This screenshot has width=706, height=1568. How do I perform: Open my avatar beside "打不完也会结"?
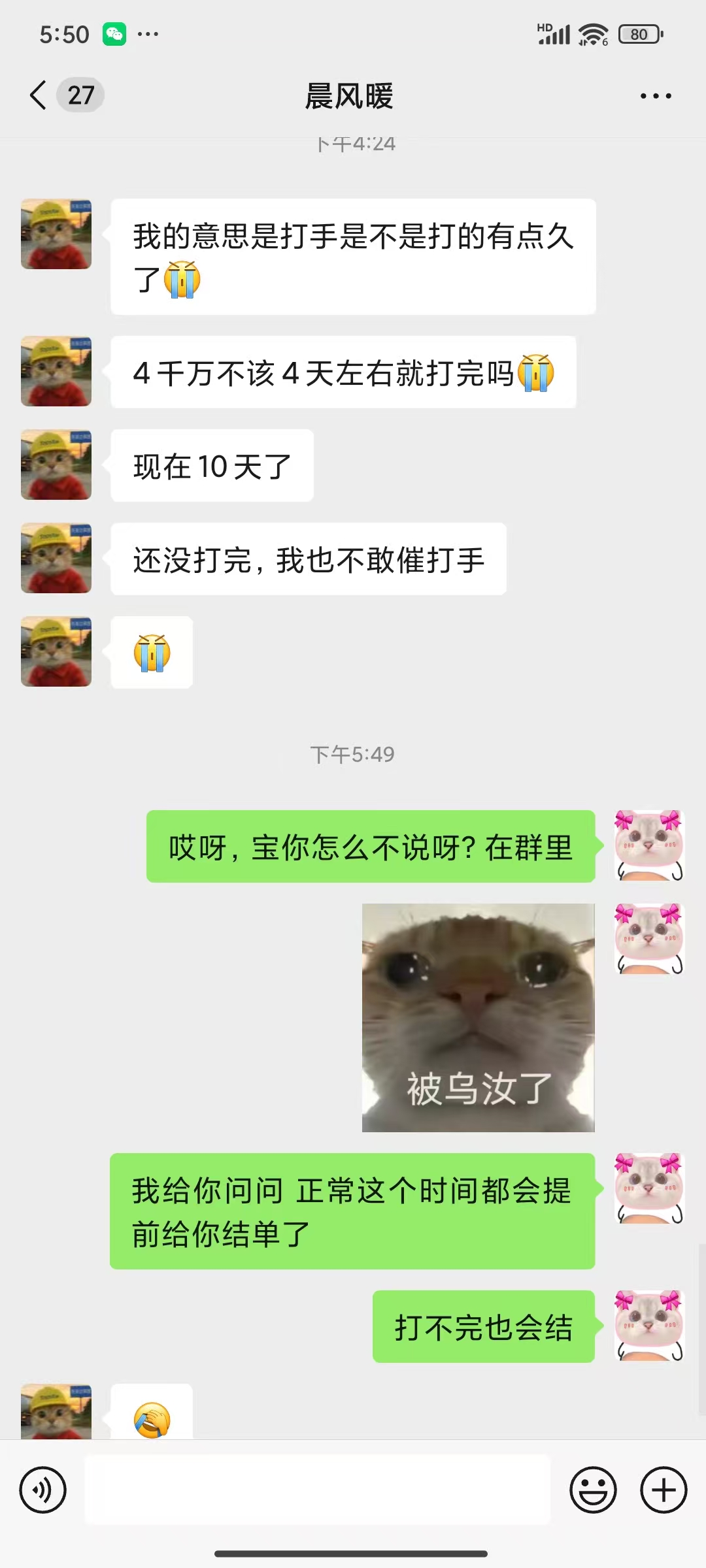(x=648, y=1326)
